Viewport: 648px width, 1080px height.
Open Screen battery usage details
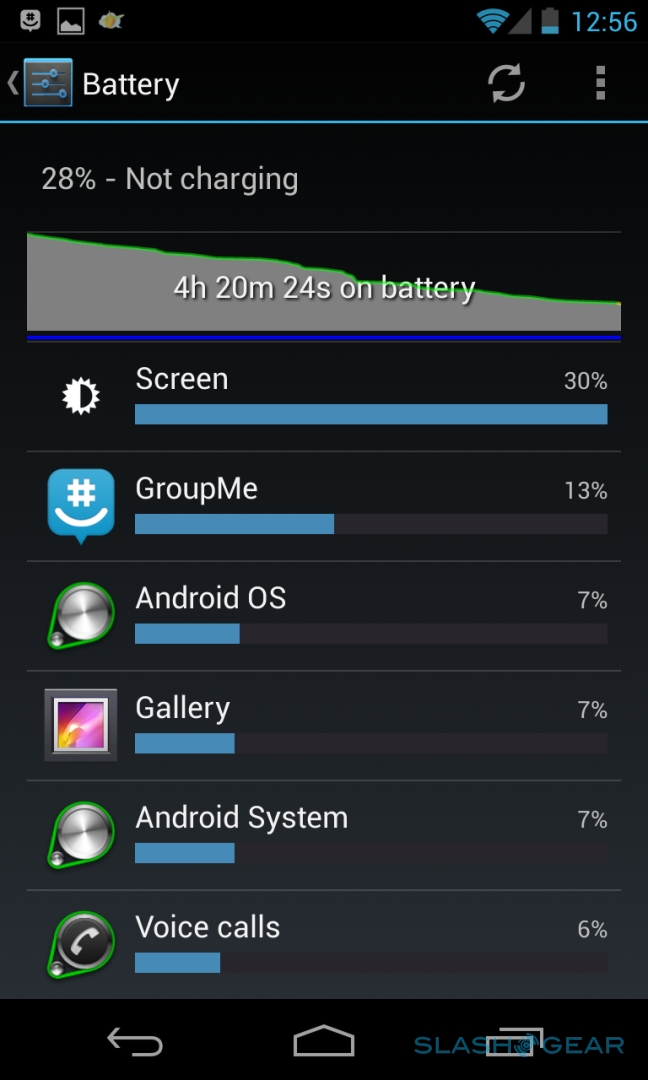(323, 397)
